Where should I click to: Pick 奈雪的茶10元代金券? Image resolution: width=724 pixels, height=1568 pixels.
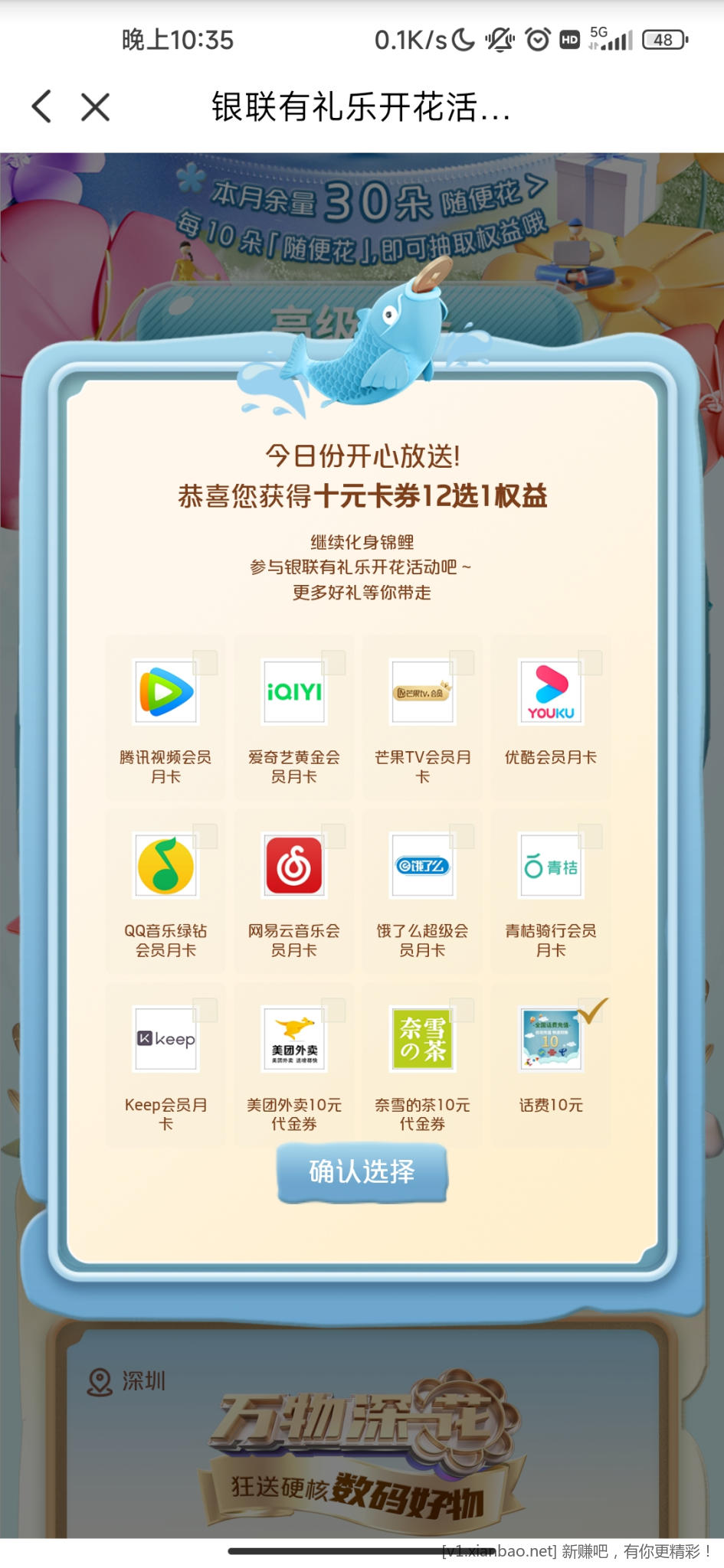(422, 1063)
